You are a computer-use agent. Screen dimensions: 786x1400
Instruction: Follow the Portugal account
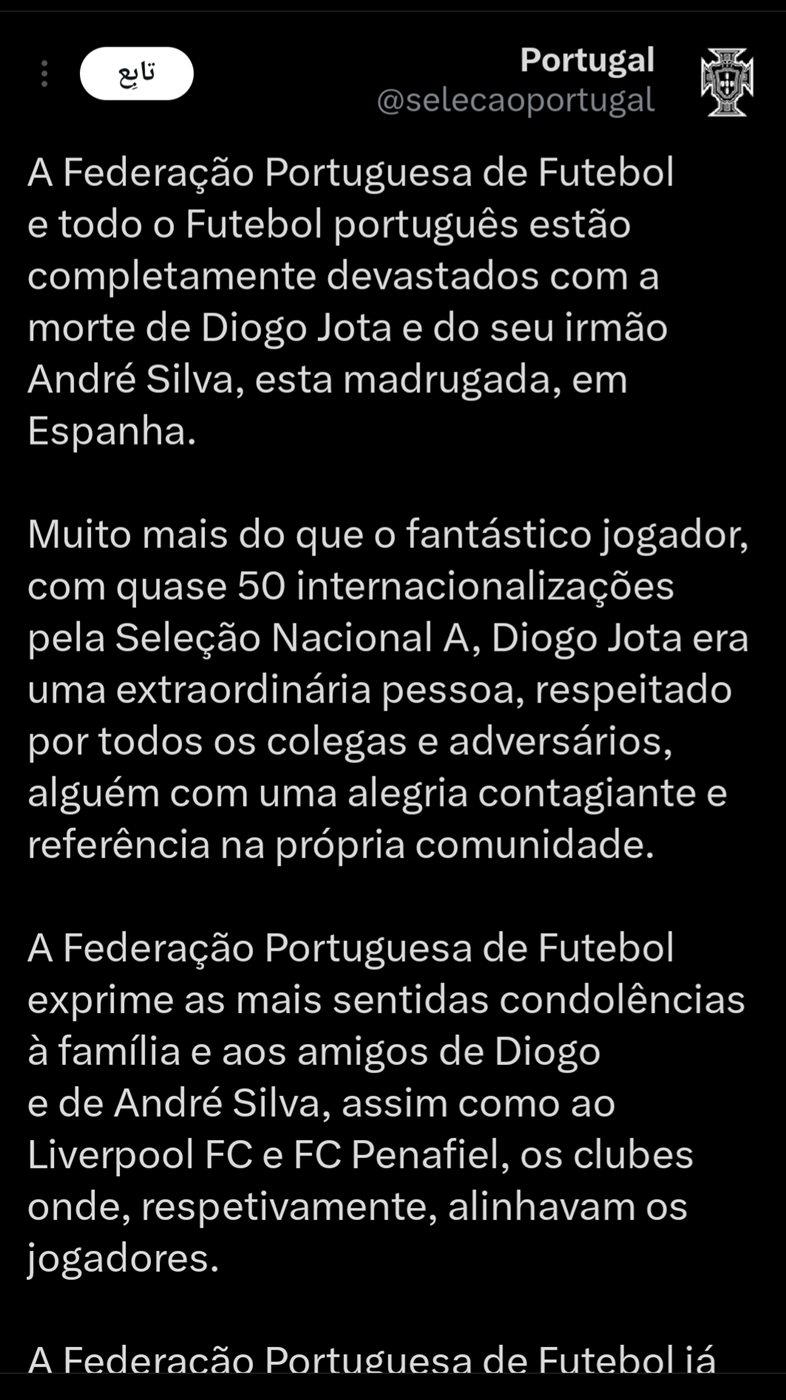[136, 74]
